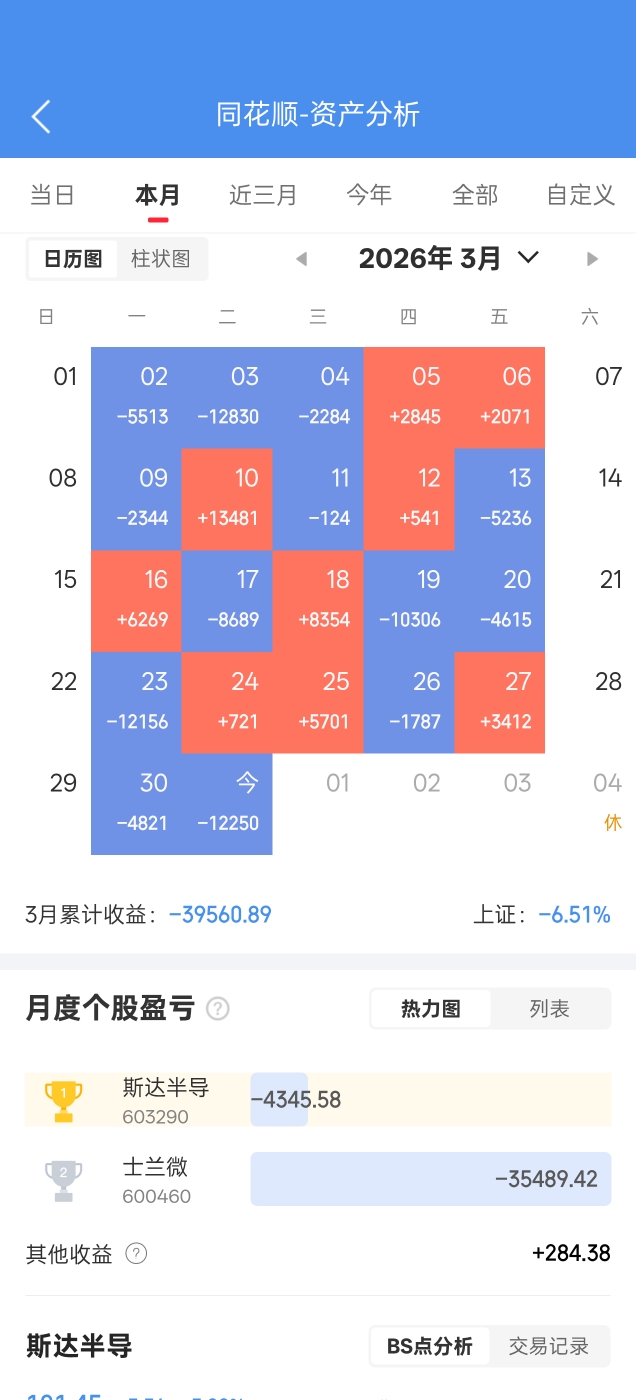
Task: Switch to the 当日 tab
Action: (x=52, y=195)
